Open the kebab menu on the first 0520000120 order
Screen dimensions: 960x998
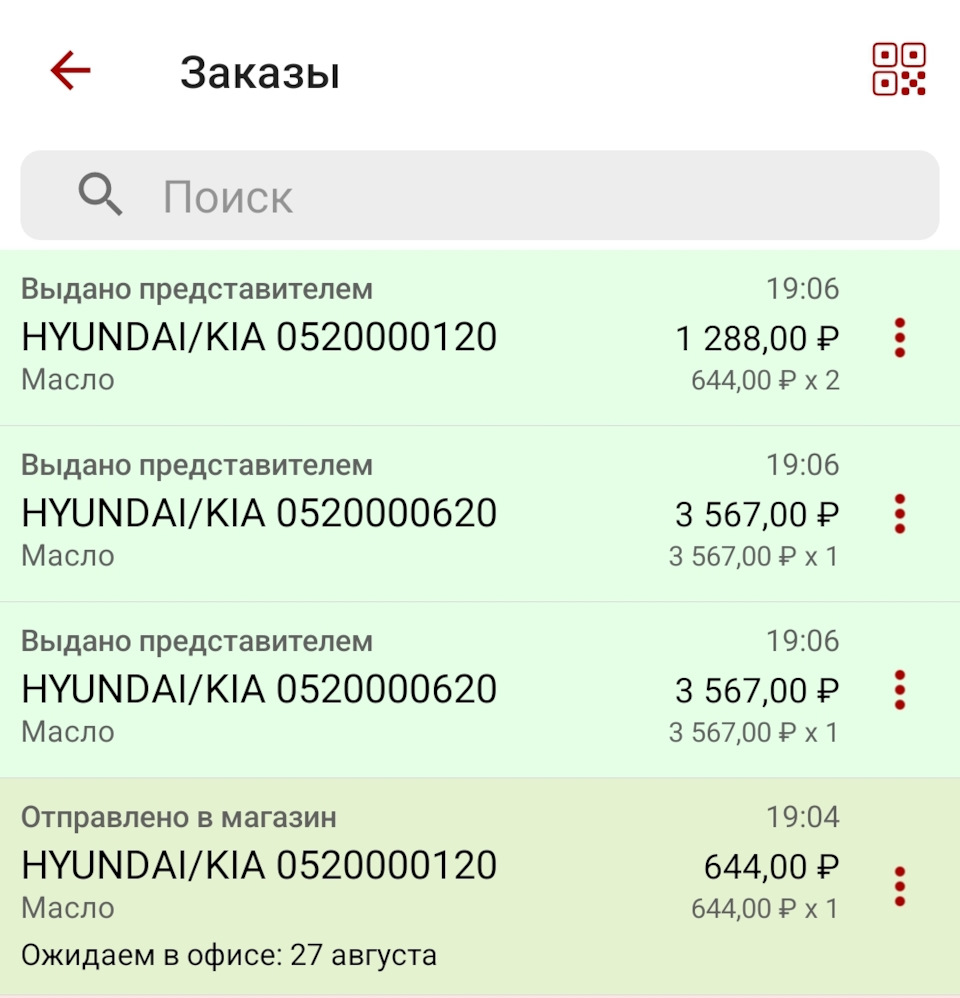898,338
